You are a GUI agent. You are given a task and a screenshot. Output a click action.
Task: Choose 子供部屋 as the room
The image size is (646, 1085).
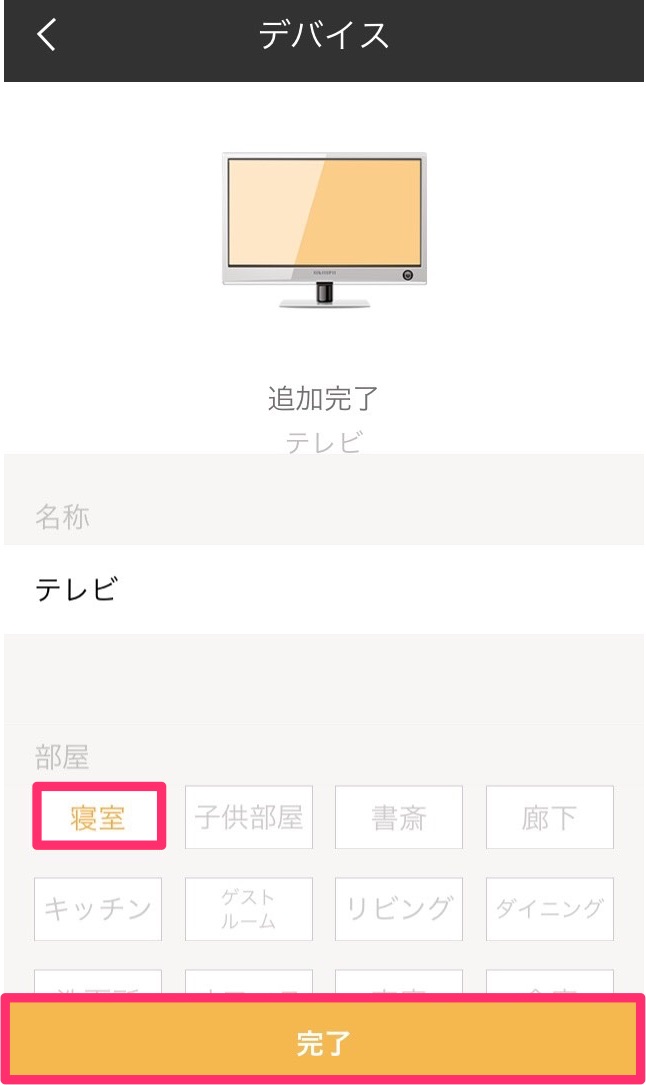[249, 817]
